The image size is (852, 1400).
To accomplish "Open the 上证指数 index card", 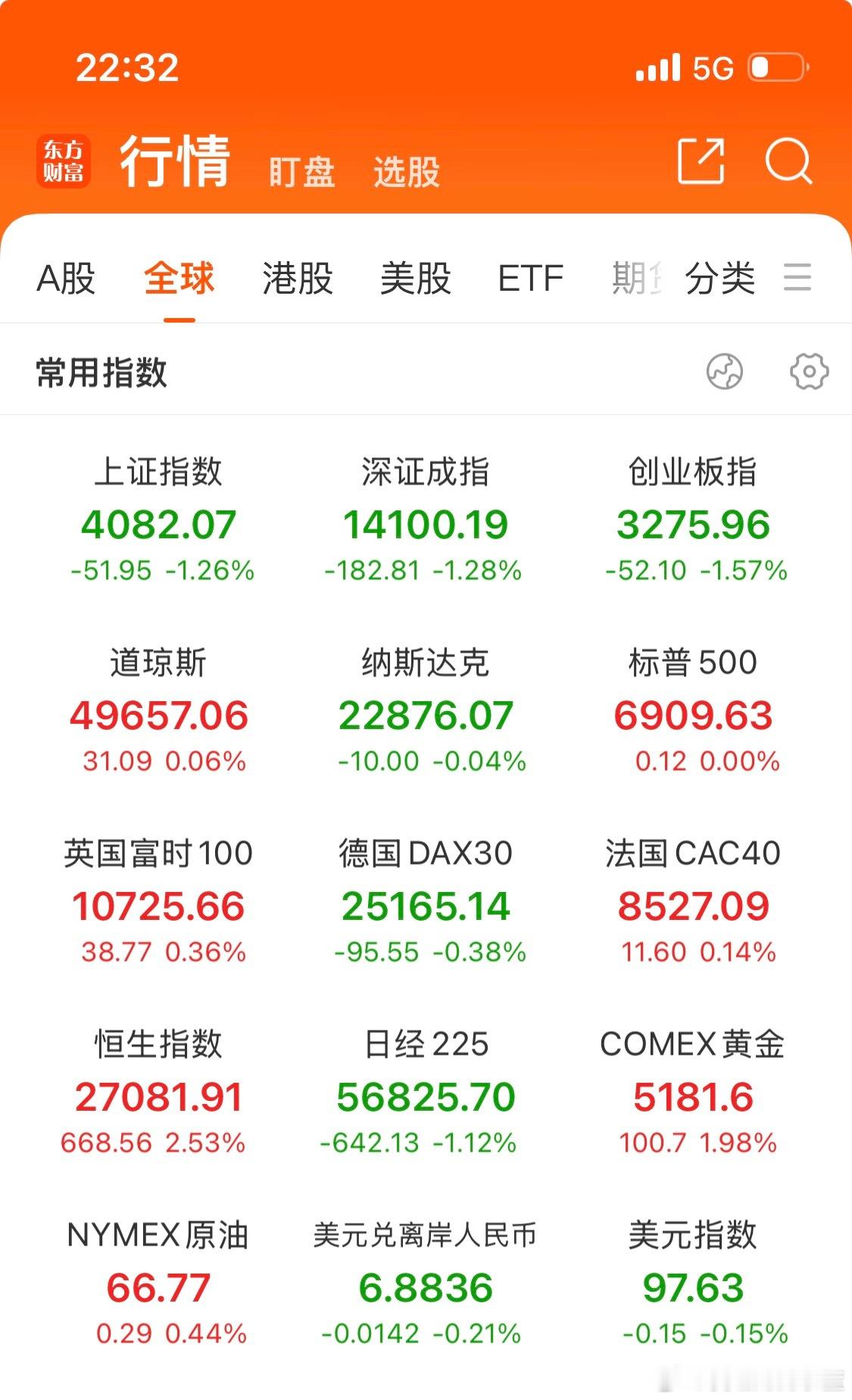I will tap(159, 521).
